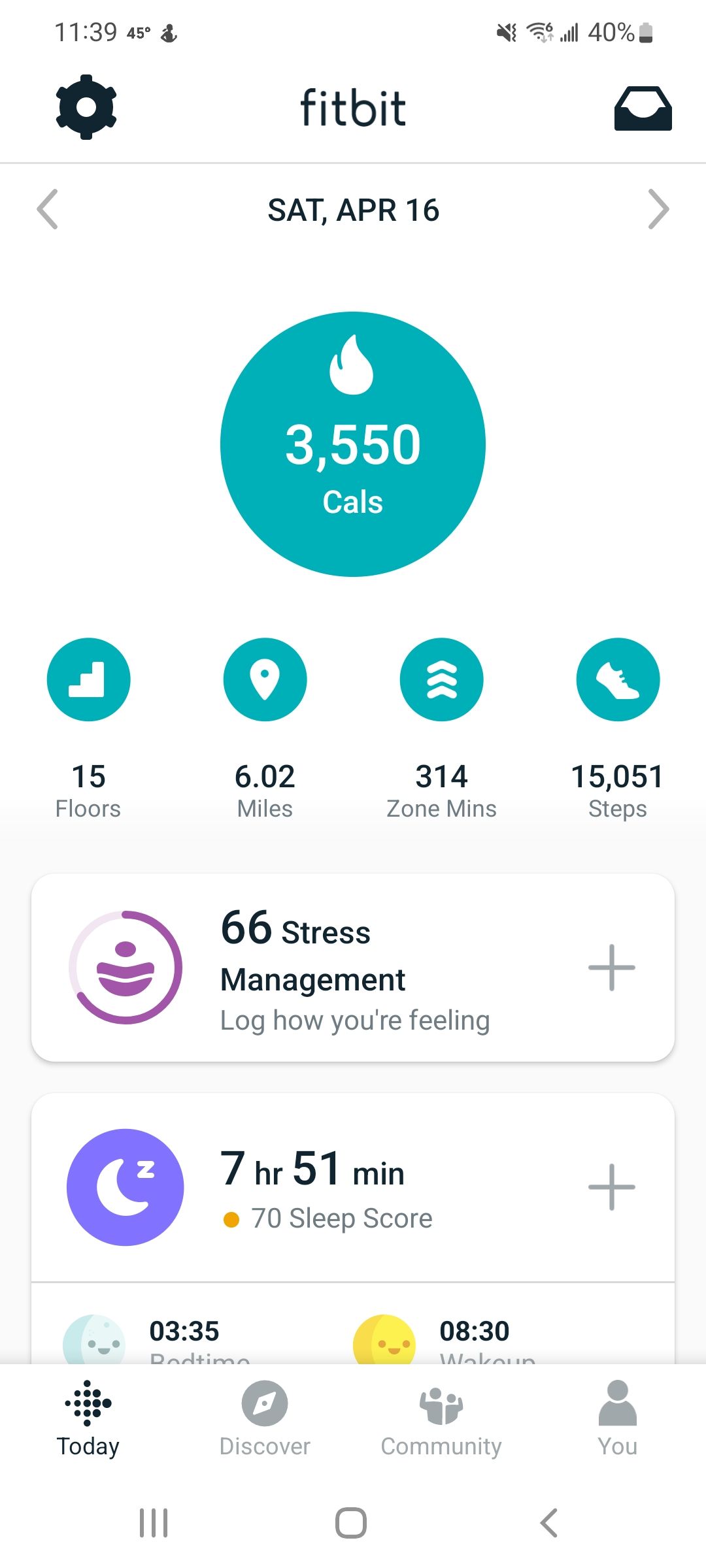Screen dimensions: 706x1568
Task: Go to the next day
Action: (658, 210)
